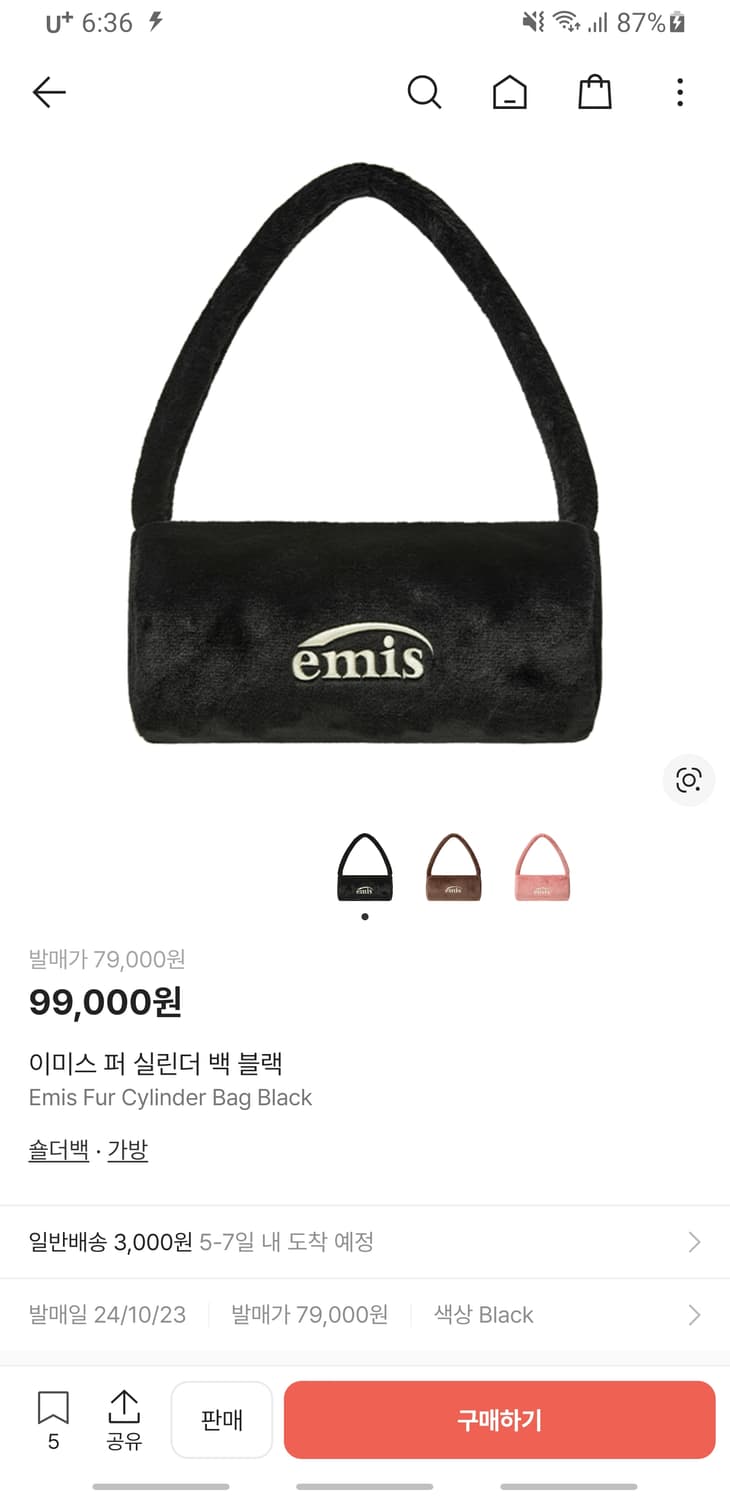Tap the back arrow to return
The height and width of the screenshot is (1500, 730).
point(48,92)
